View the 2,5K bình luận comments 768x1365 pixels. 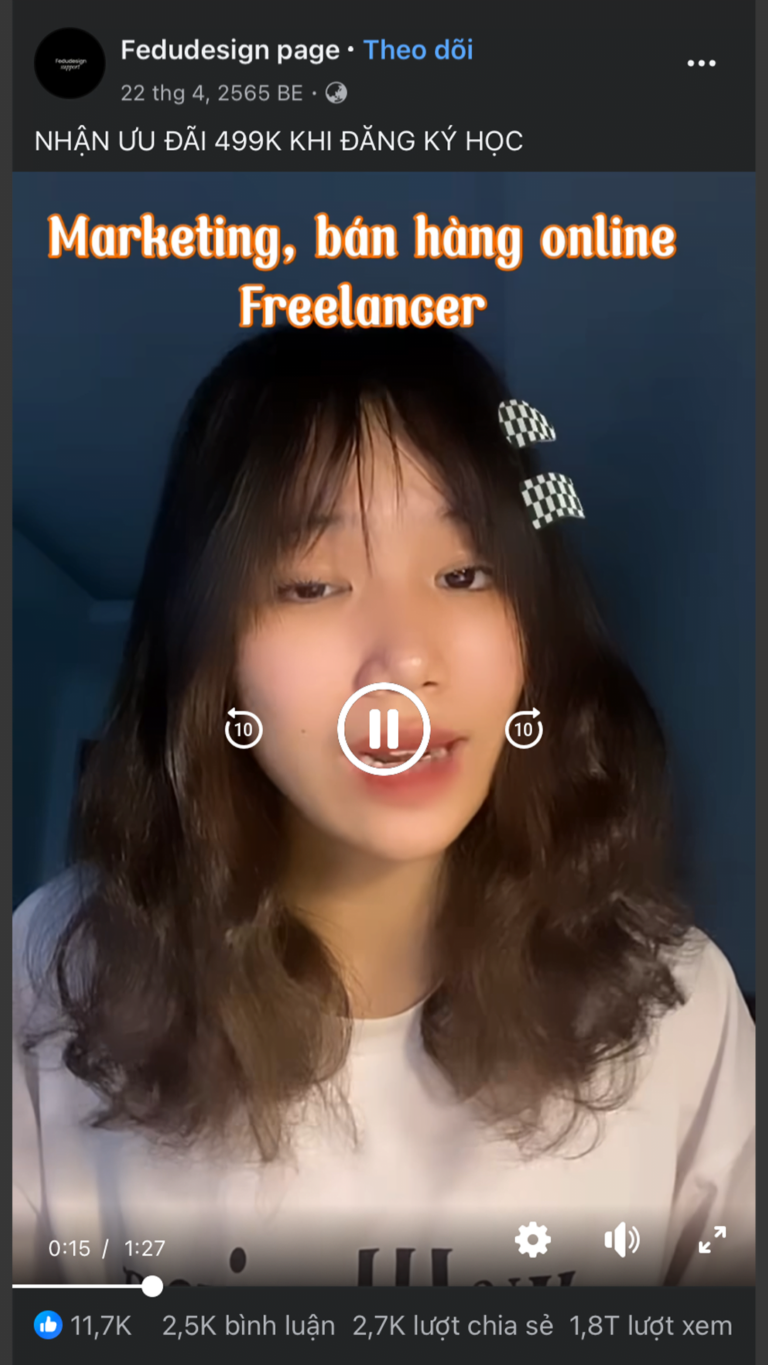coord(248,1326)
